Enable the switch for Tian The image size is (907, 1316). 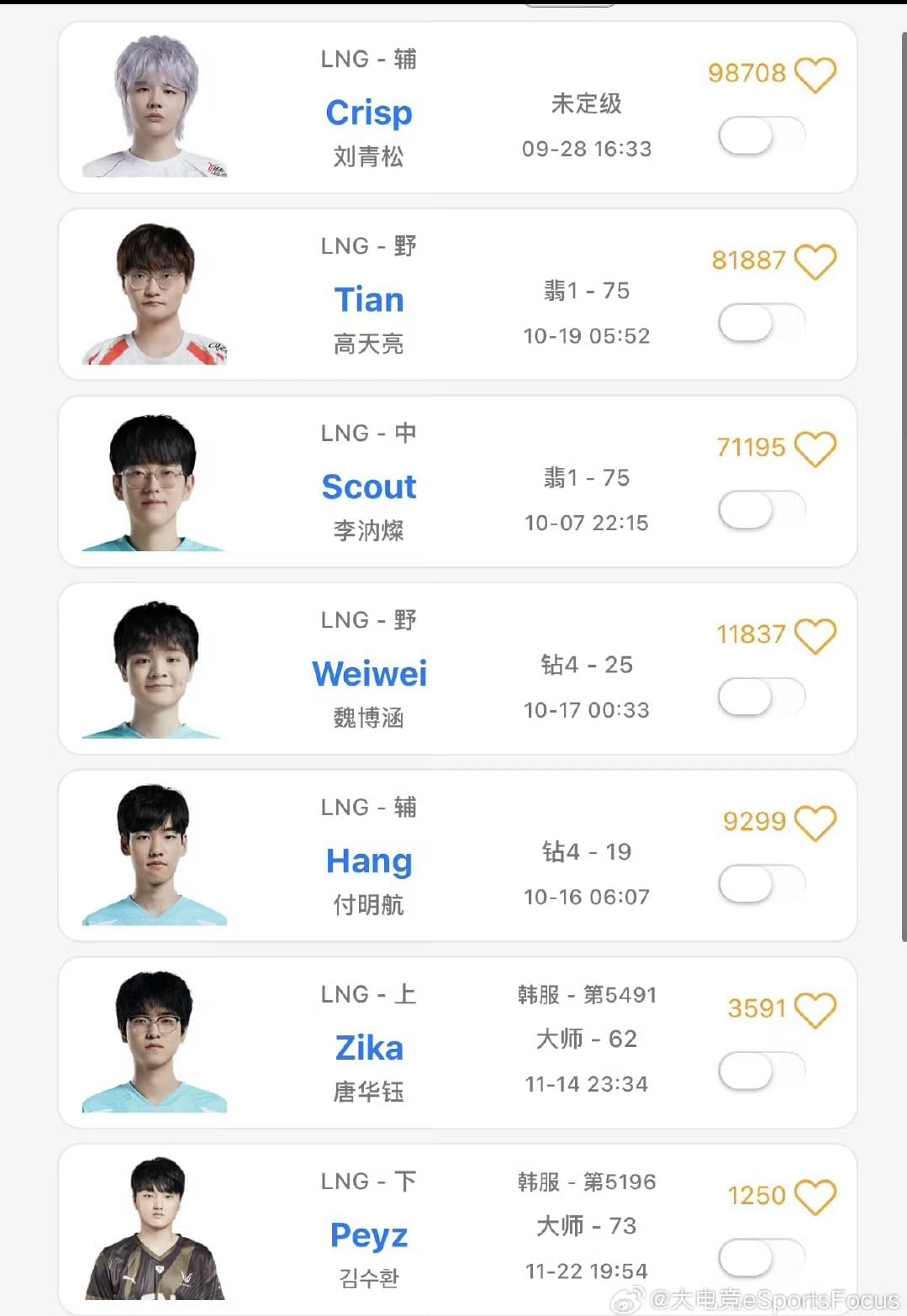[761, 324]
